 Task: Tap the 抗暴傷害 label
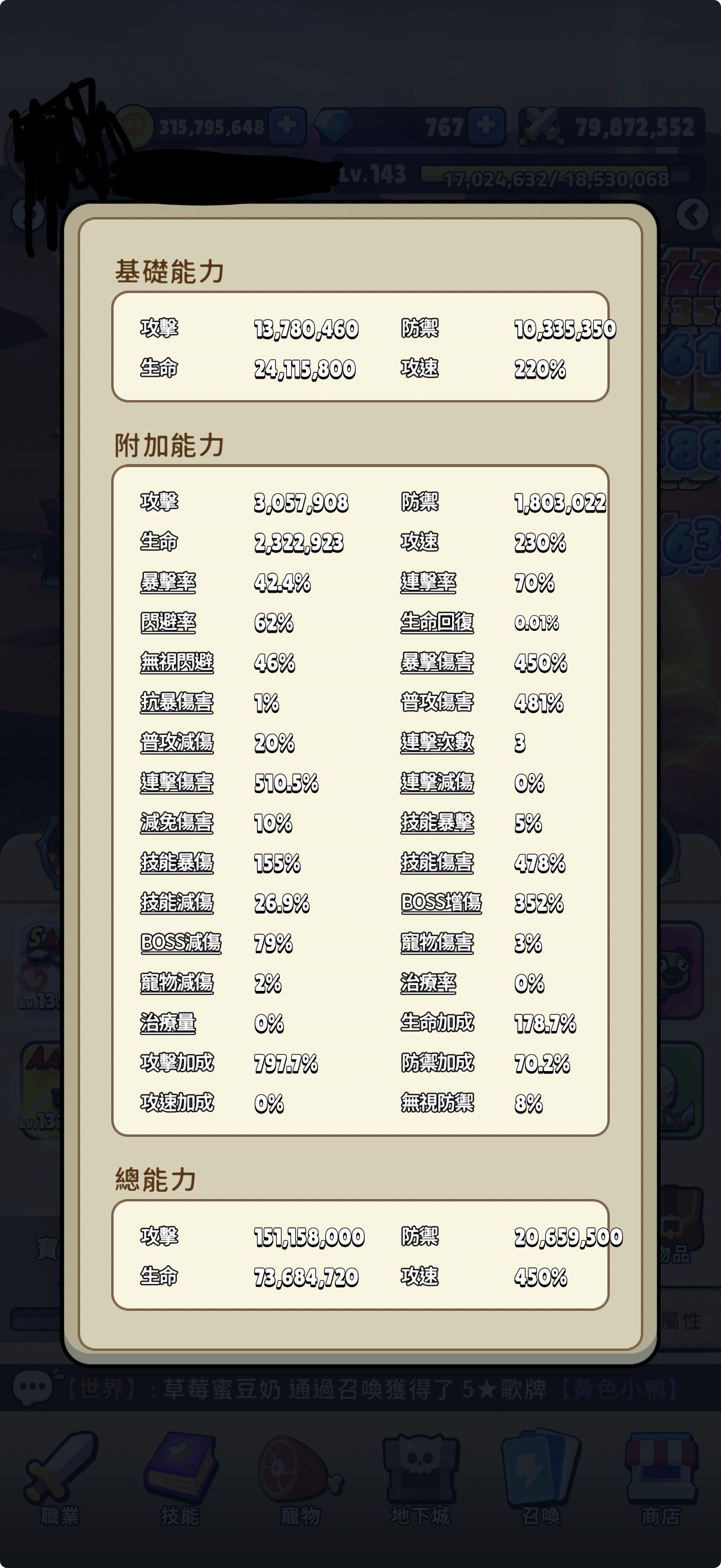[x=176, y=703]
